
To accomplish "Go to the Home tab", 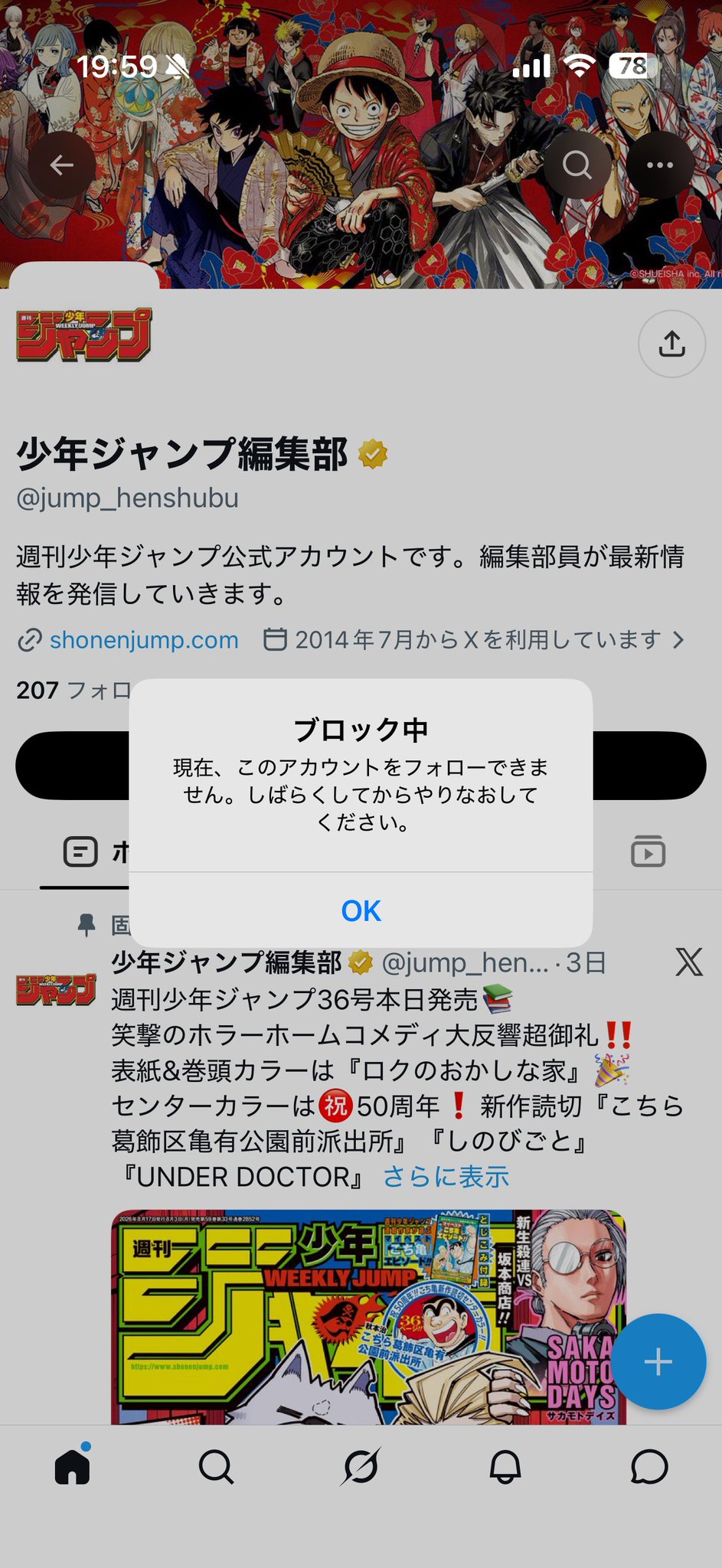I will (x=73, y=1466).
